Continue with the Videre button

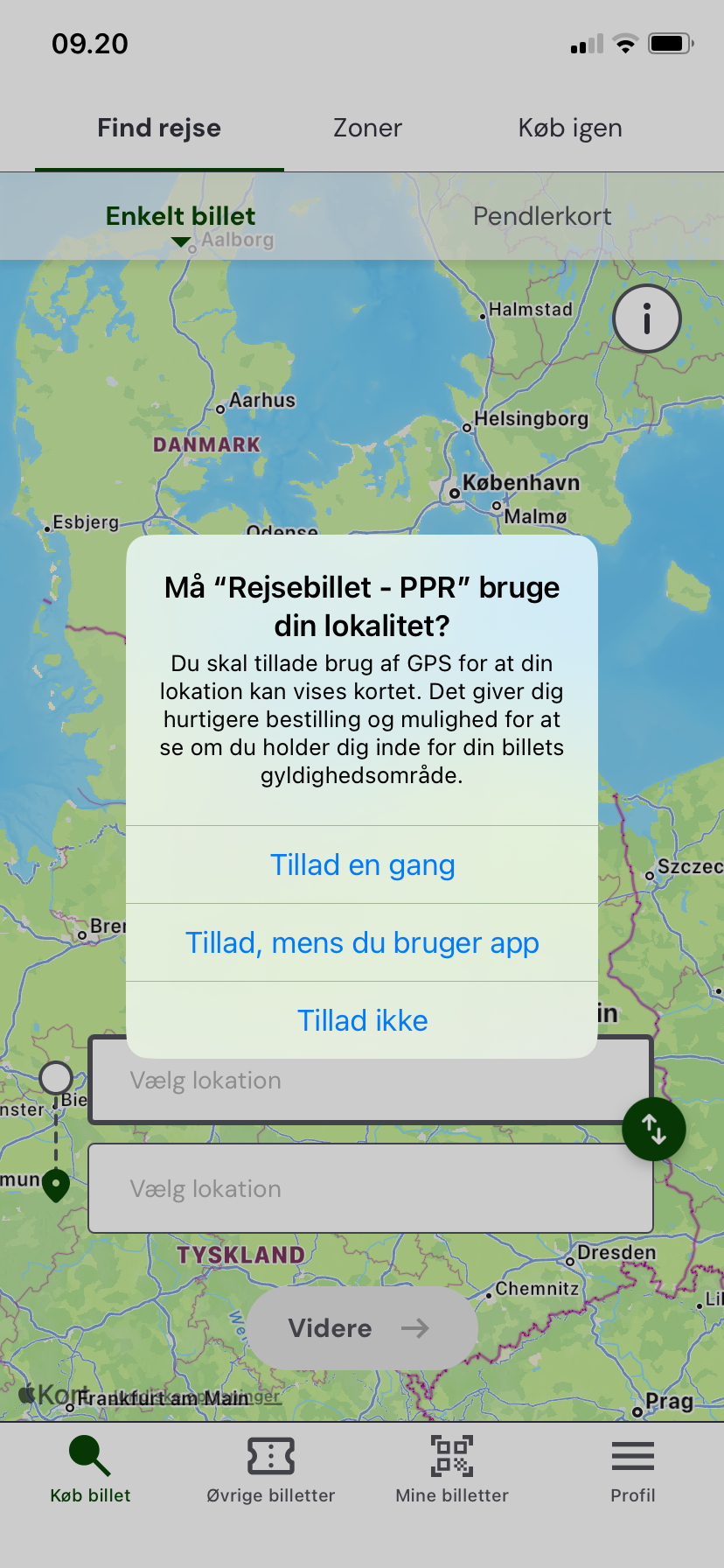(x=362, y=1327)
